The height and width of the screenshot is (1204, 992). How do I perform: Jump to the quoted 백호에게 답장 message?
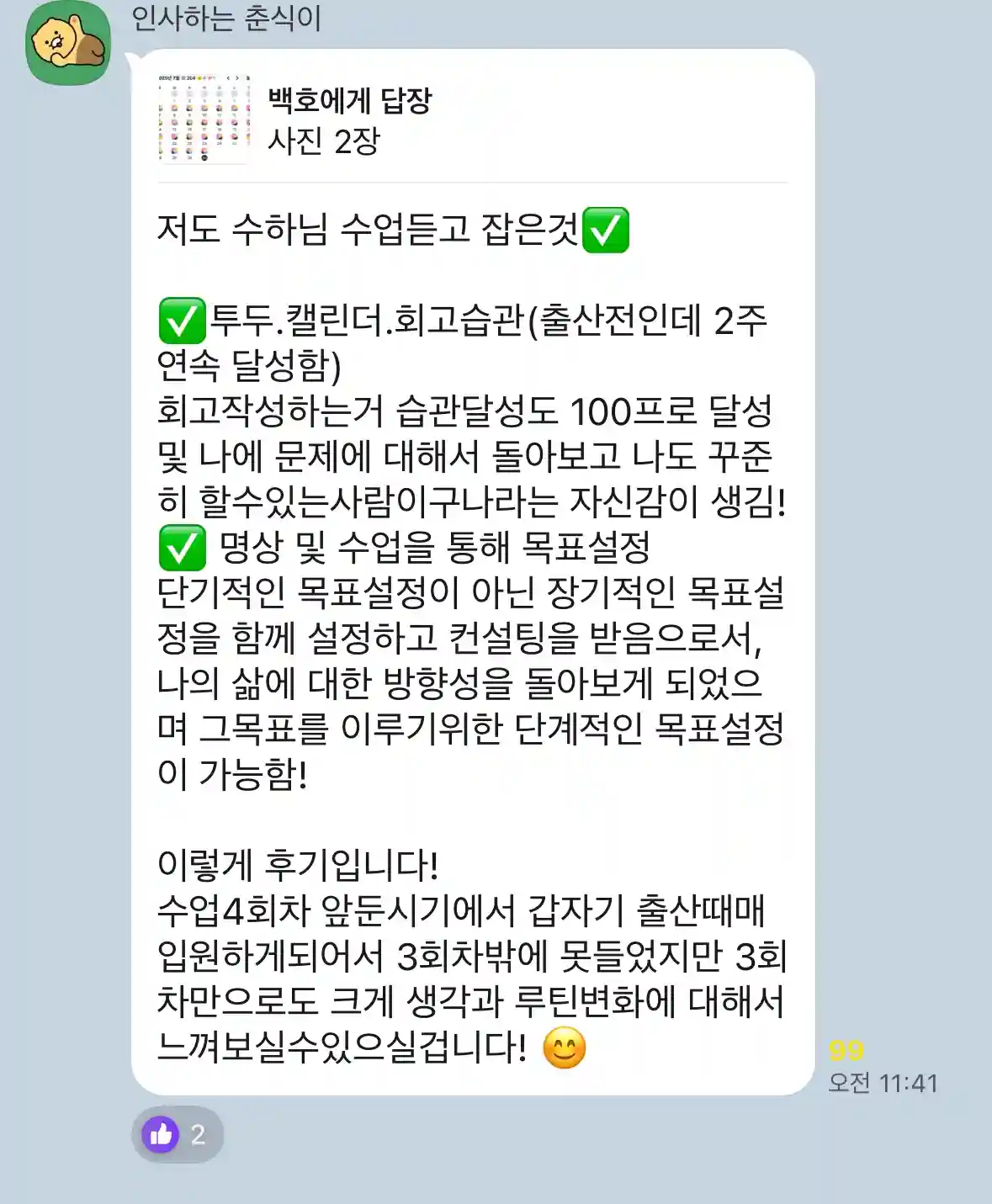(348, 119)
